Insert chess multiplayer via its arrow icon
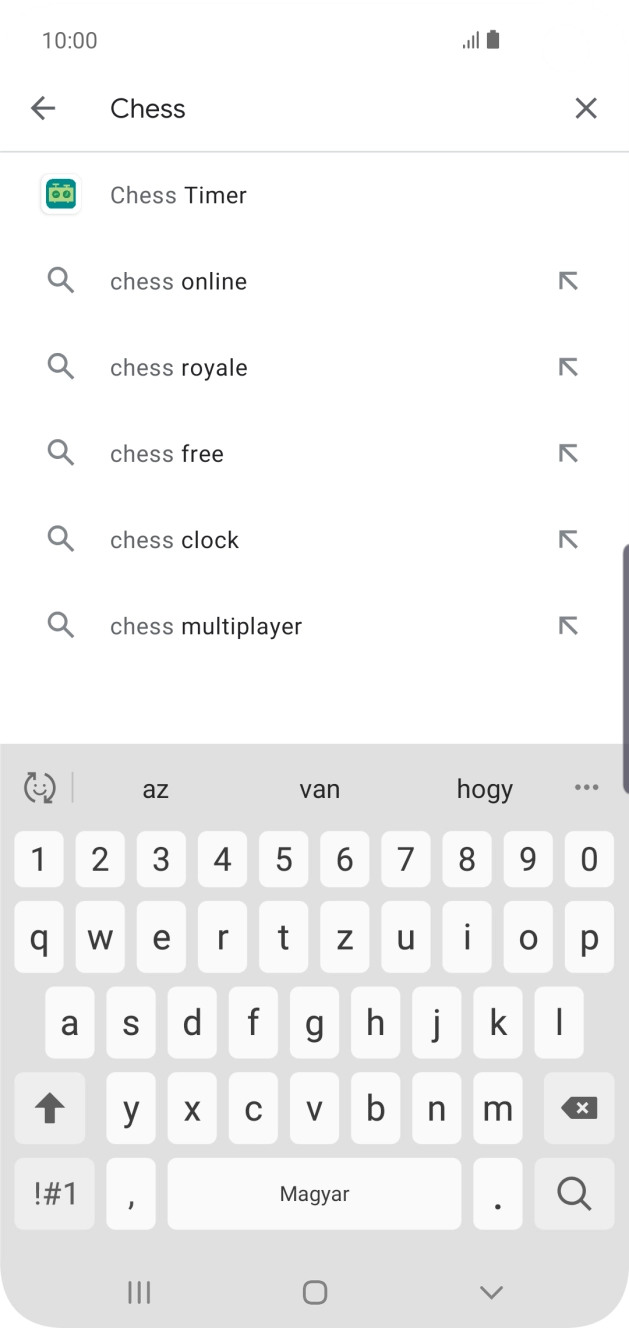629x1328 pixels. coord(568,626)
